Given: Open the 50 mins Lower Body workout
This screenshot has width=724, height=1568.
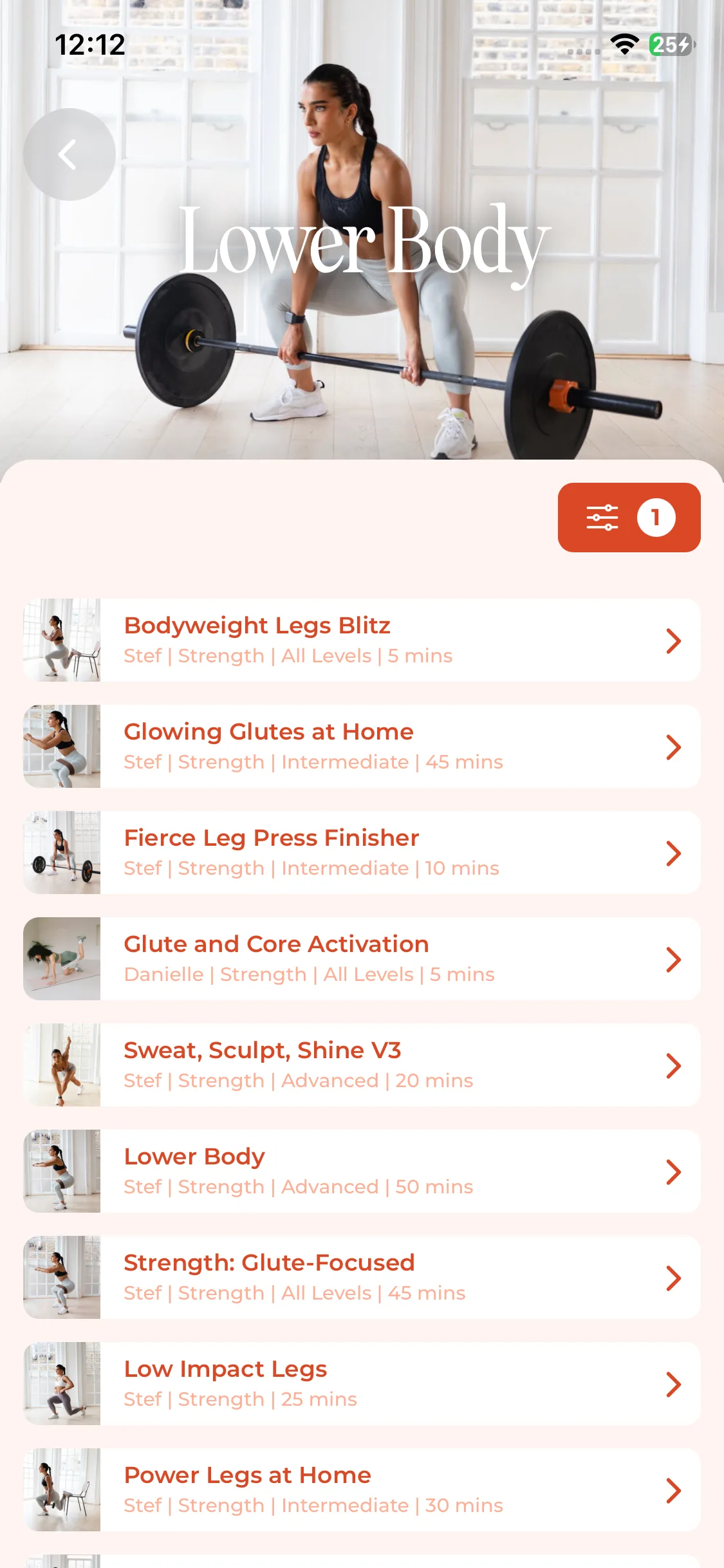Looking at the screenshot, I should tap(362, 1171).
